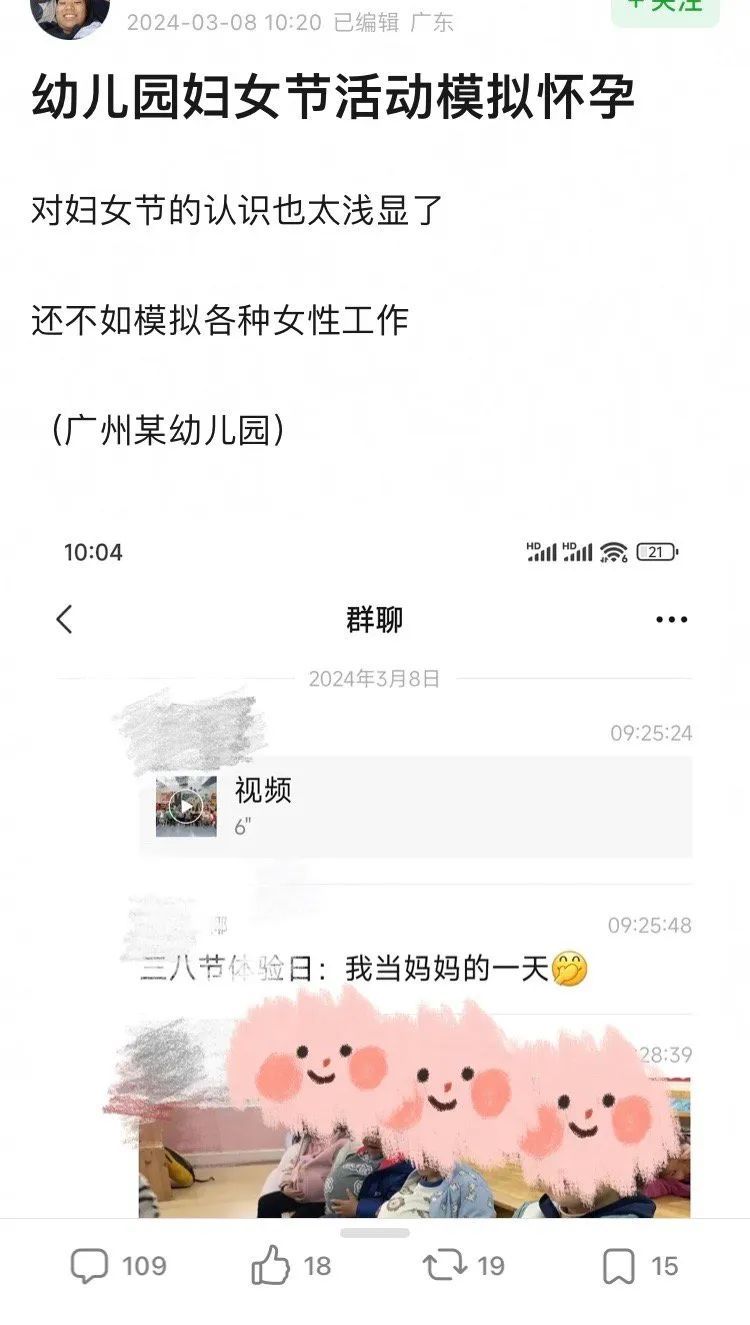Check the Wi-Fi status icon in the status bar
The width and height of the screenshot is (750, 1325).
tap(611, 550)
